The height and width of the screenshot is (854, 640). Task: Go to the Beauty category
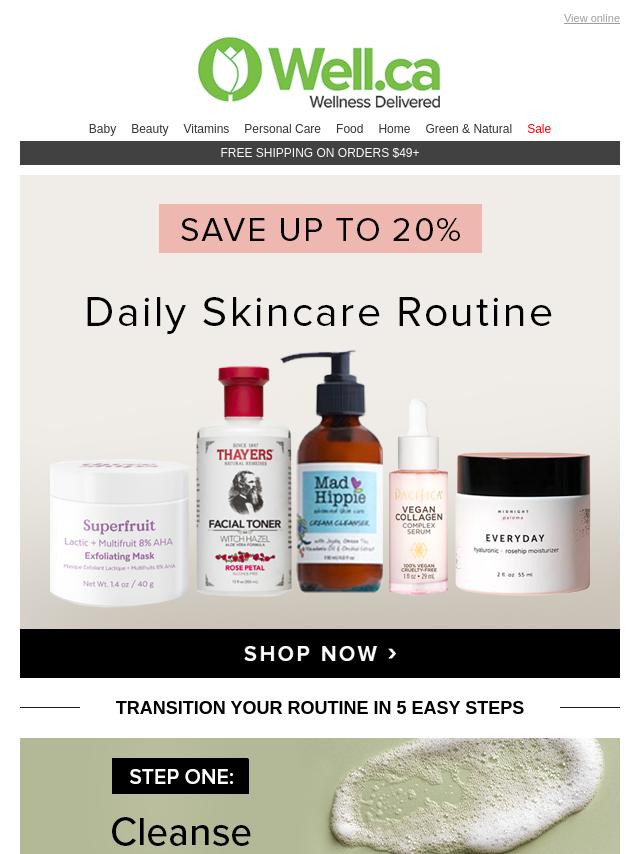(149, 129)
